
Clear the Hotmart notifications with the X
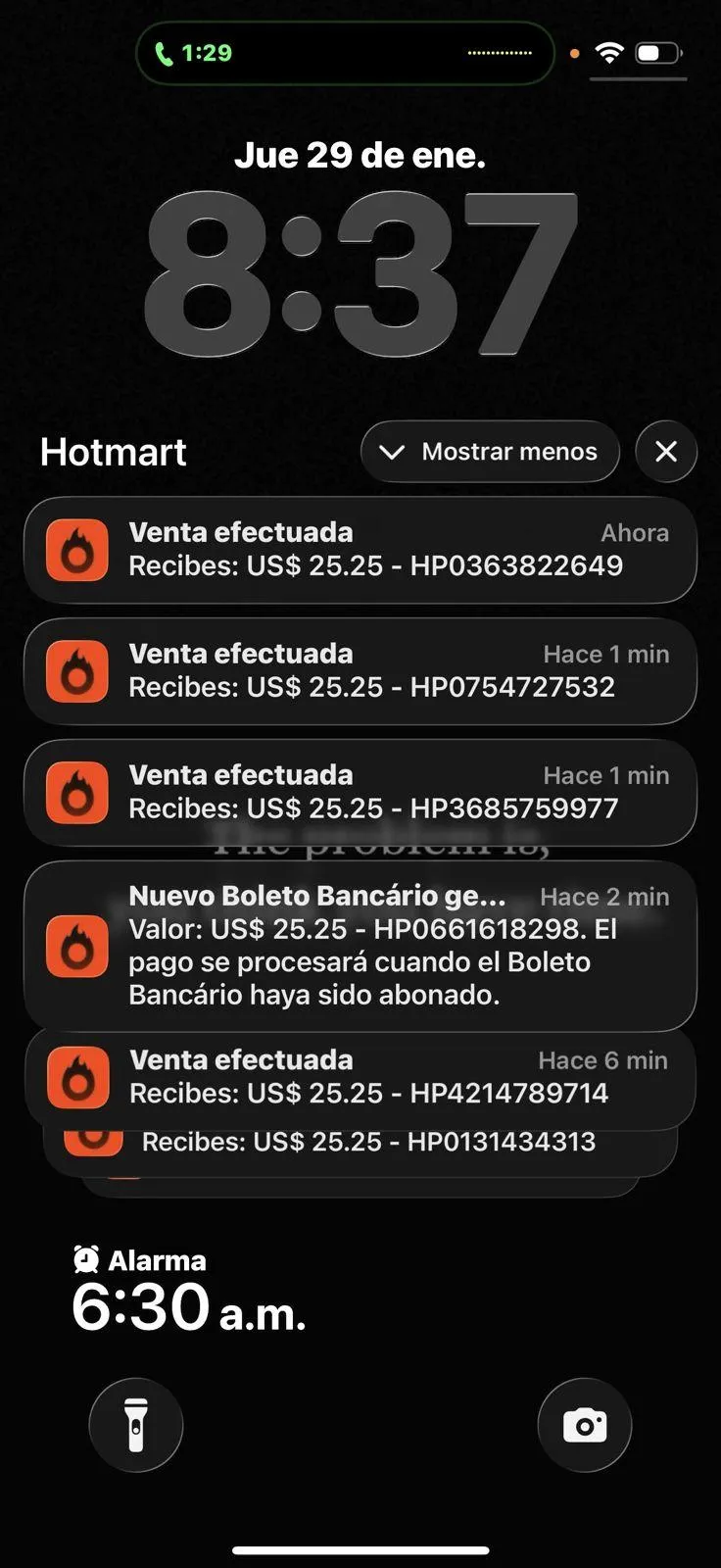(666, 452)
